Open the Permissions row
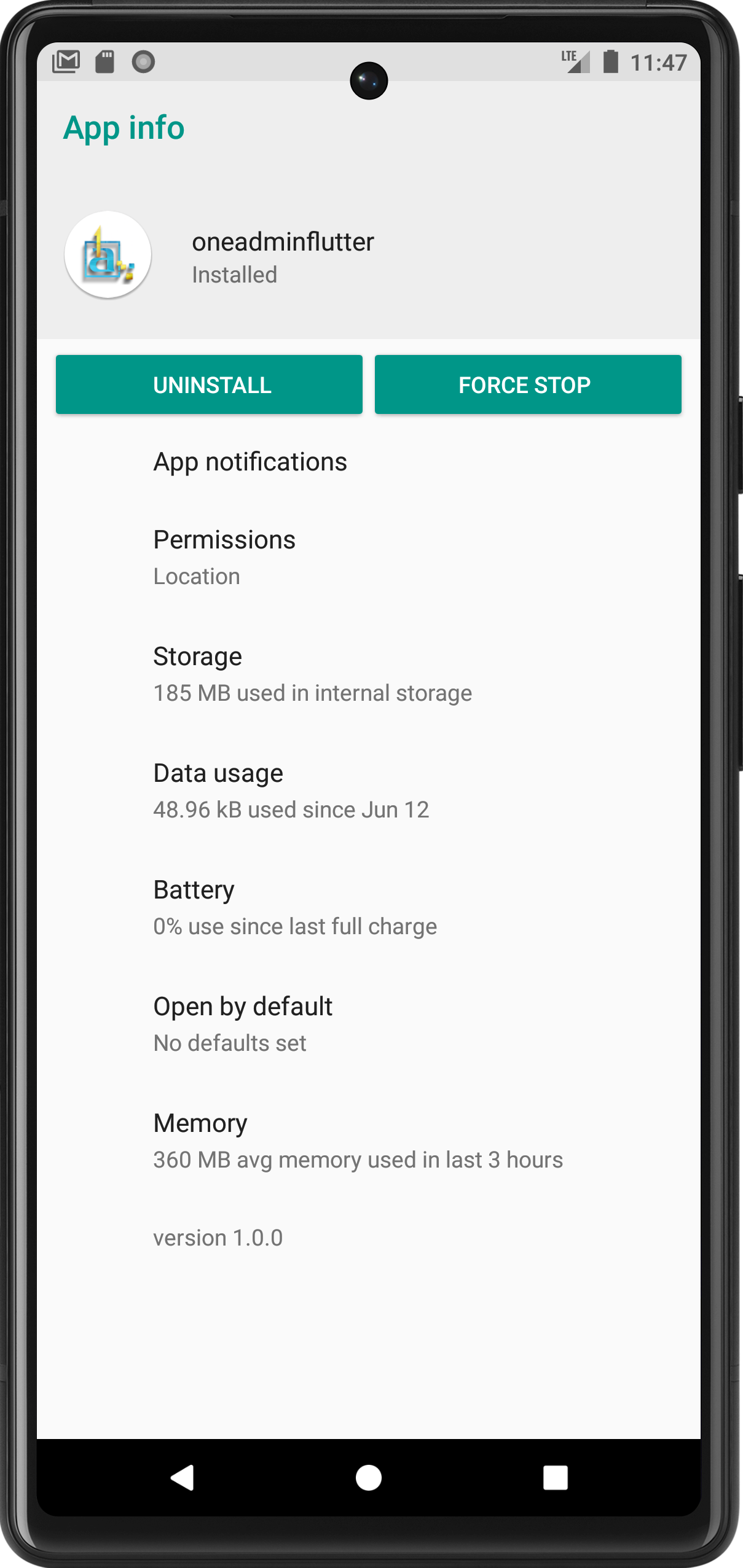Screen dimensions: 743x1568 point(369,558)
